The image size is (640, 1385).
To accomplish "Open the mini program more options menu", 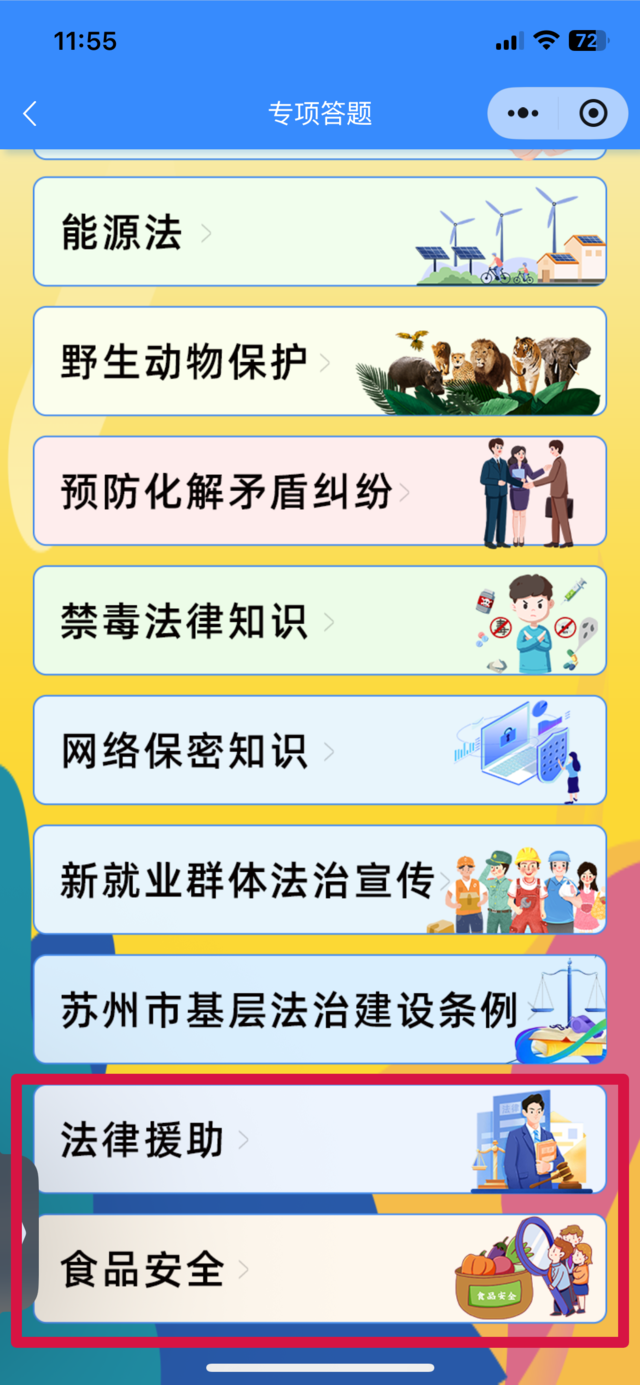I will click(x=522, y=114).
